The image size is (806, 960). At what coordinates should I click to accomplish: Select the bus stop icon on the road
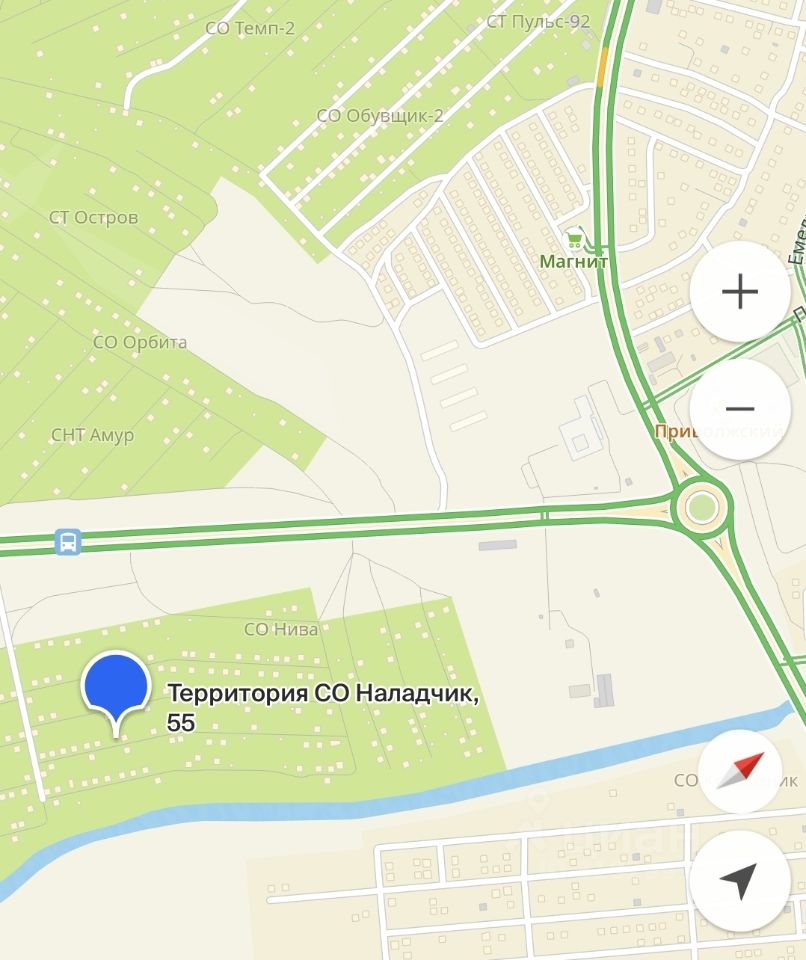coord(68,542)
